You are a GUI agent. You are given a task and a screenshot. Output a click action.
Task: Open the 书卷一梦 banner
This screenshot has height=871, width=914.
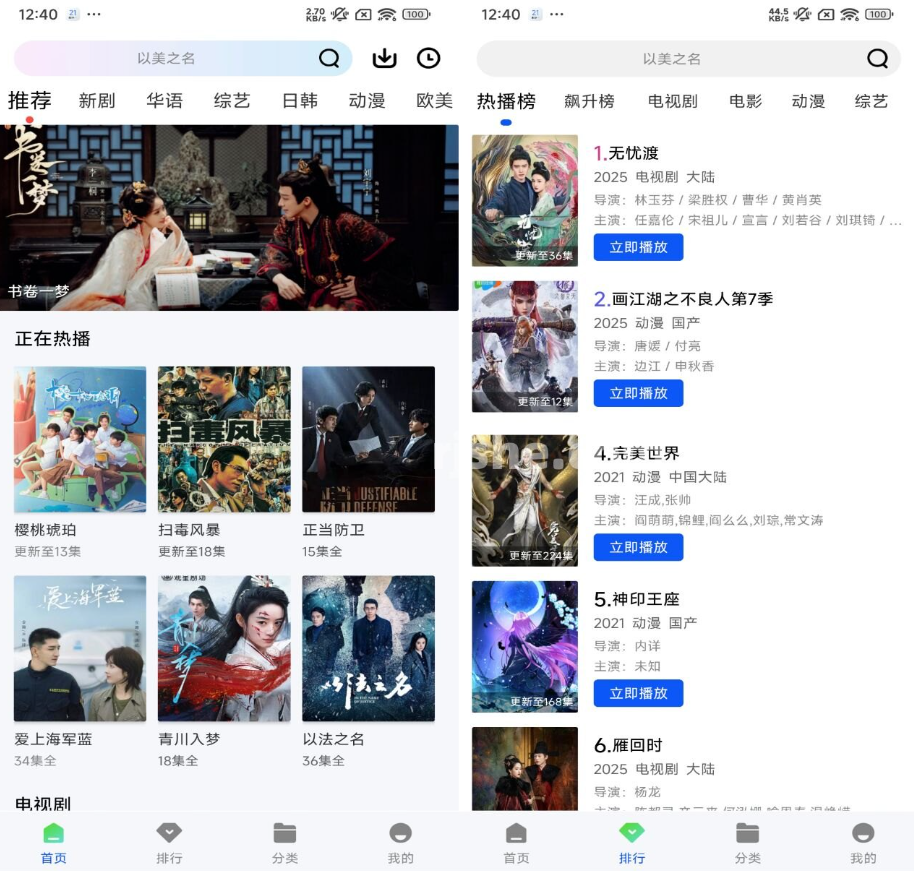pos(229,216)
